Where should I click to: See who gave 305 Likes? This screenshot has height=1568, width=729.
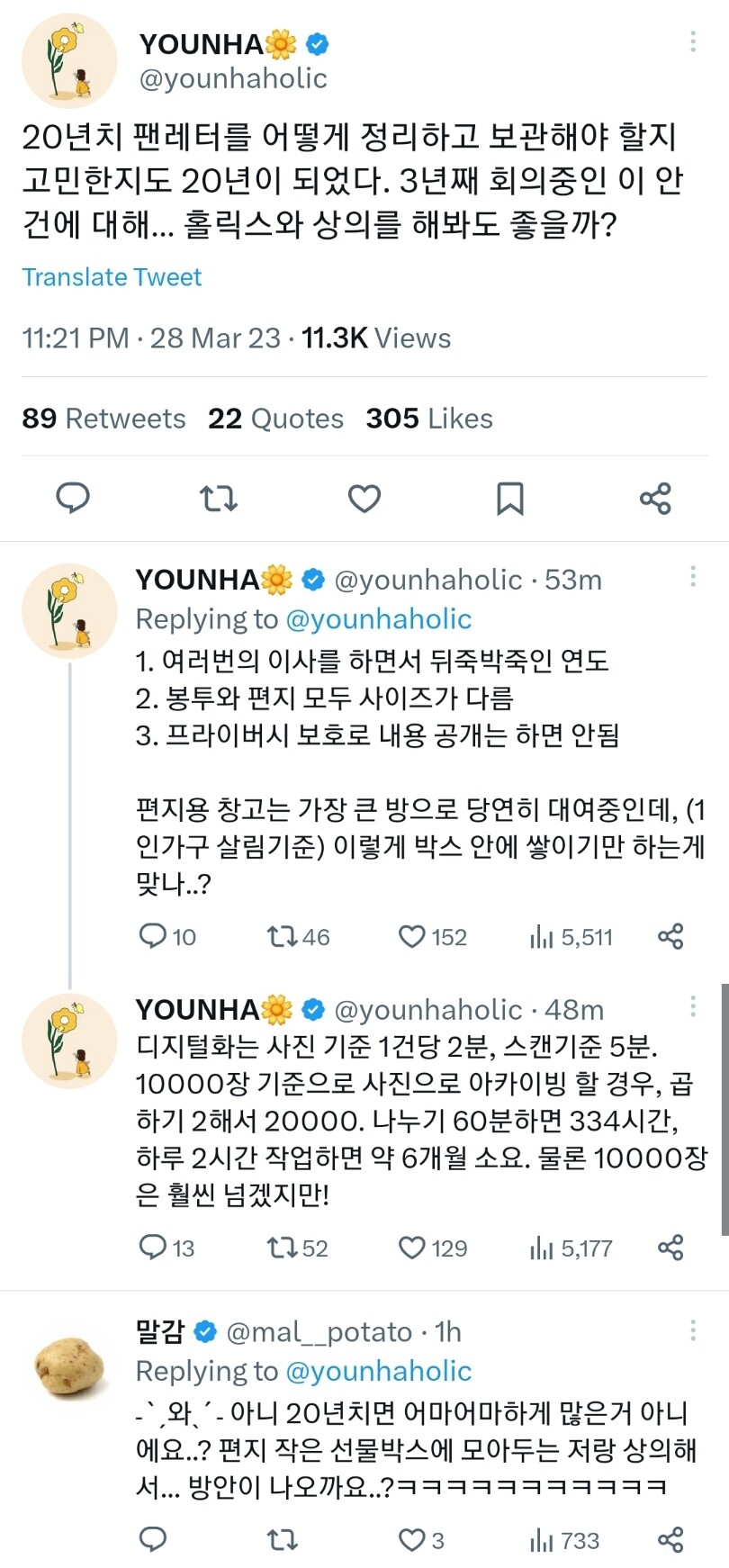429,419
